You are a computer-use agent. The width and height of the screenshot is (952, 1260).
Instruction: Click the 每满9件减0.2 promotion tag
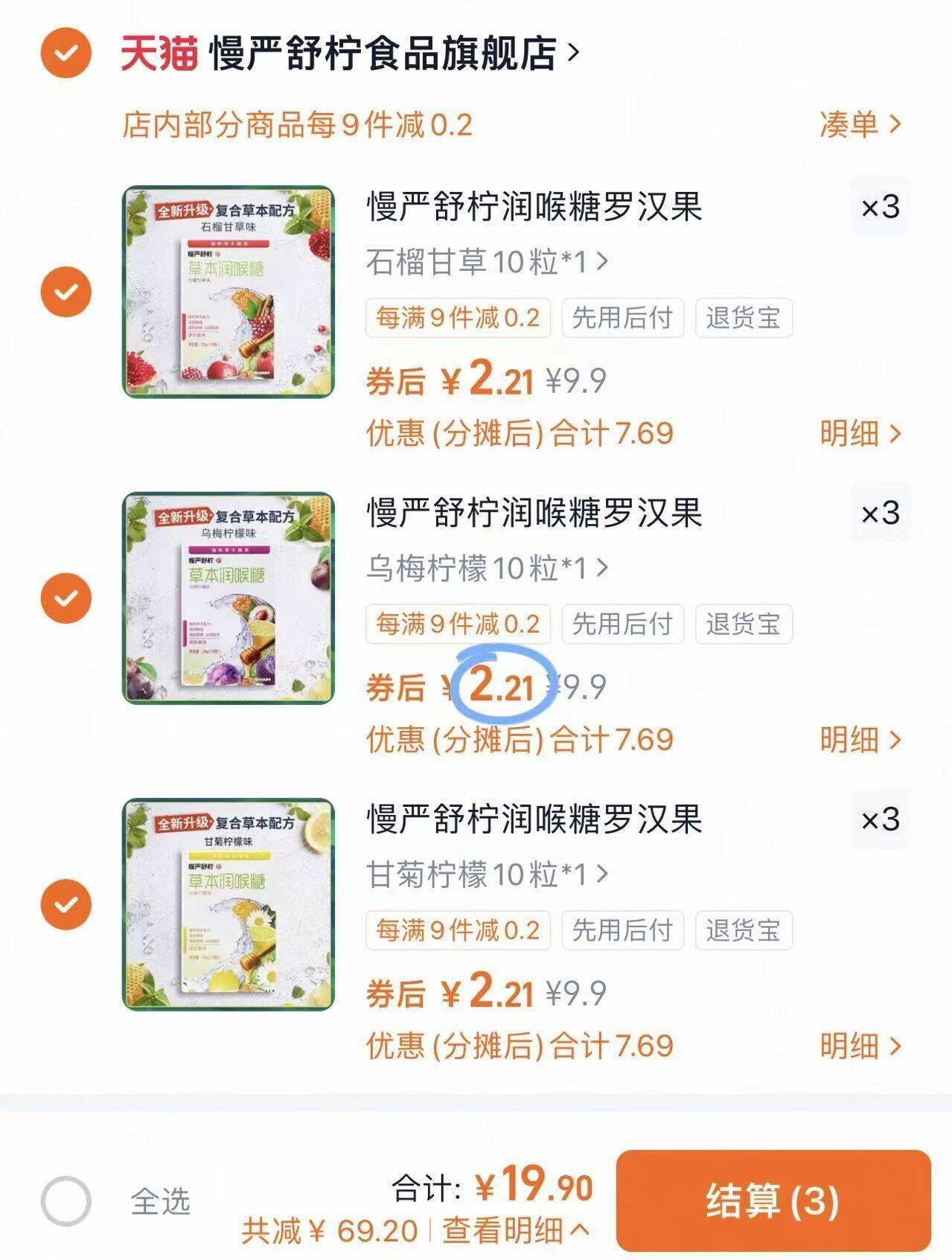point(457,318)
